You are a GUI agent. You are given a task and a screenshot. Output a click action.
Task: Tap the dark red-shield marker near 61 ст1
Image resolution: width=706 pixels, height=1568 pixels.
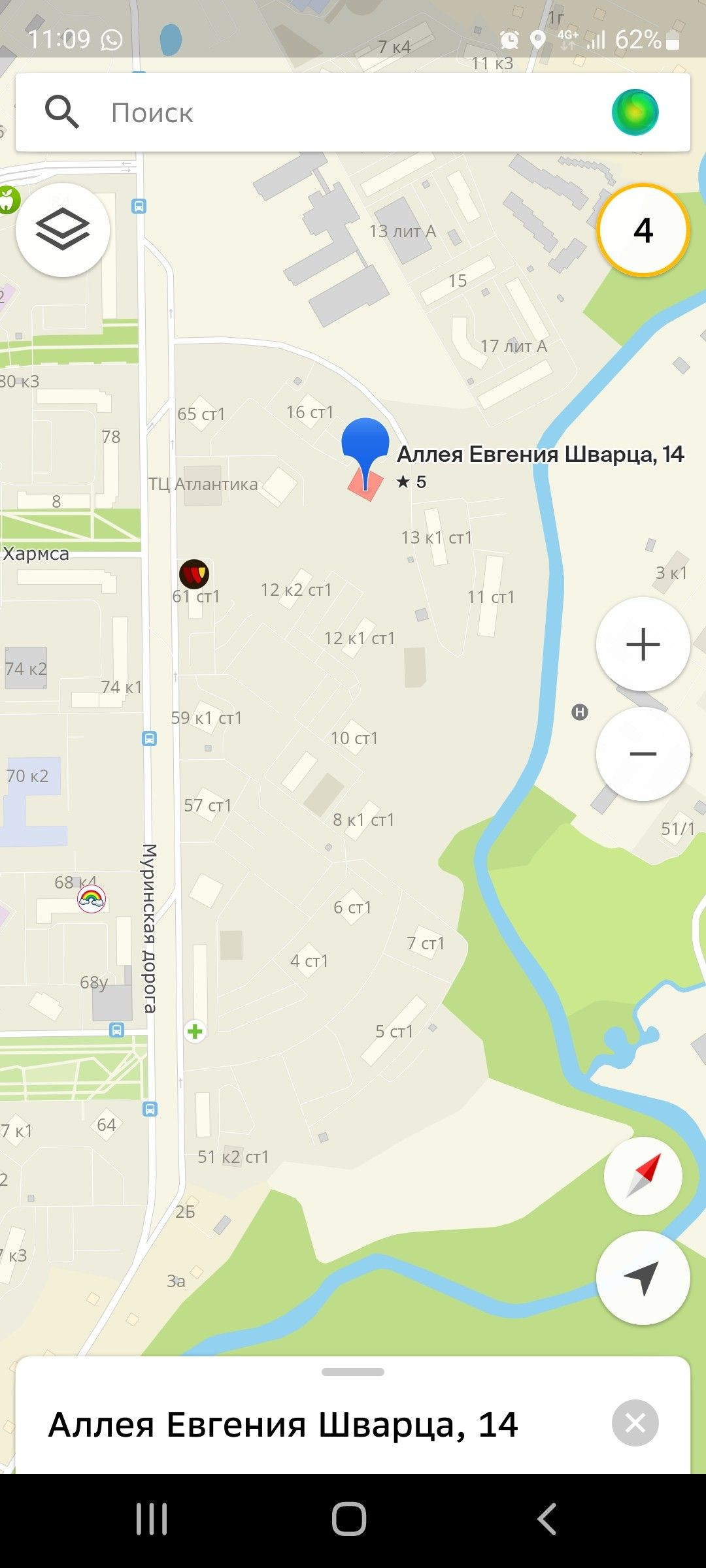point(194,574)
